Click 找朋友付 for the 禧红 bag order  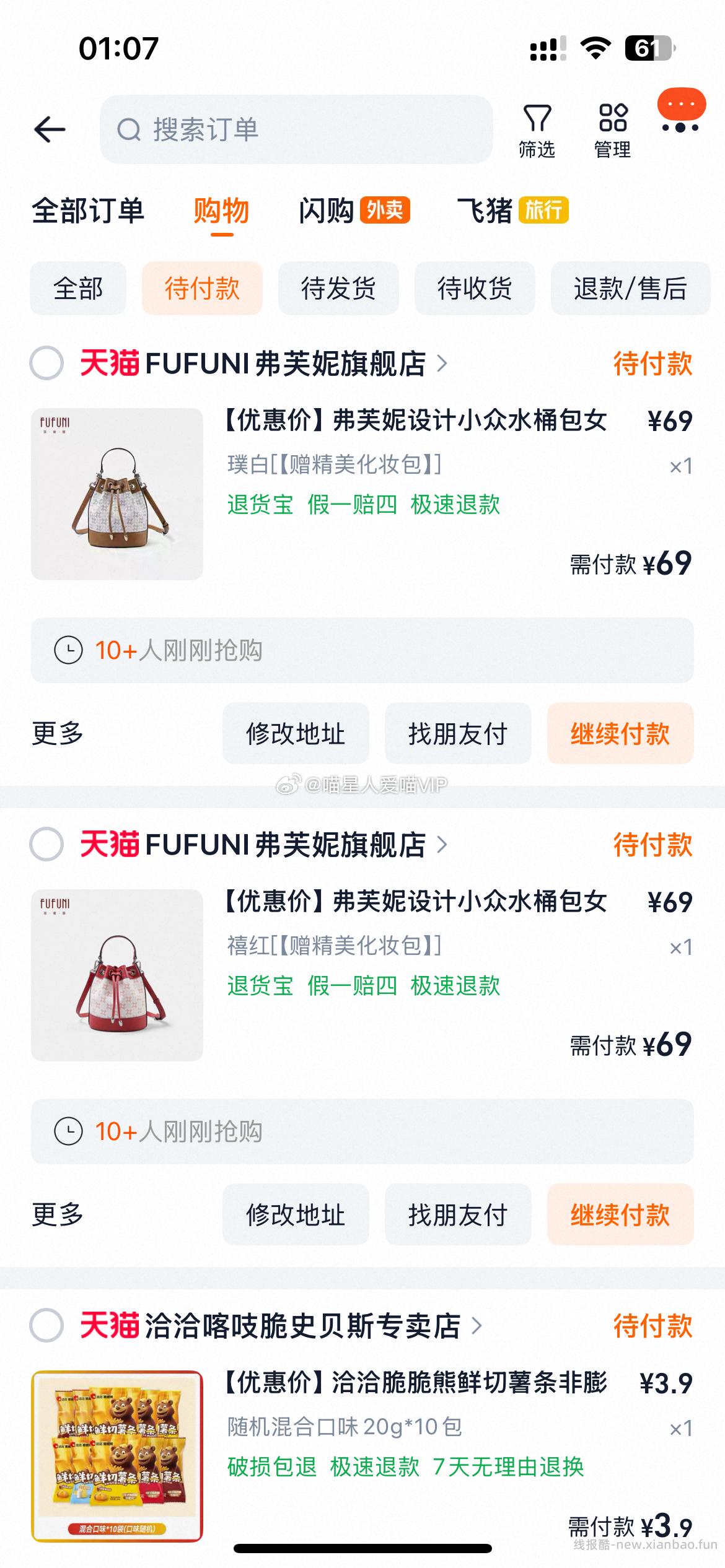point(459,1214)
